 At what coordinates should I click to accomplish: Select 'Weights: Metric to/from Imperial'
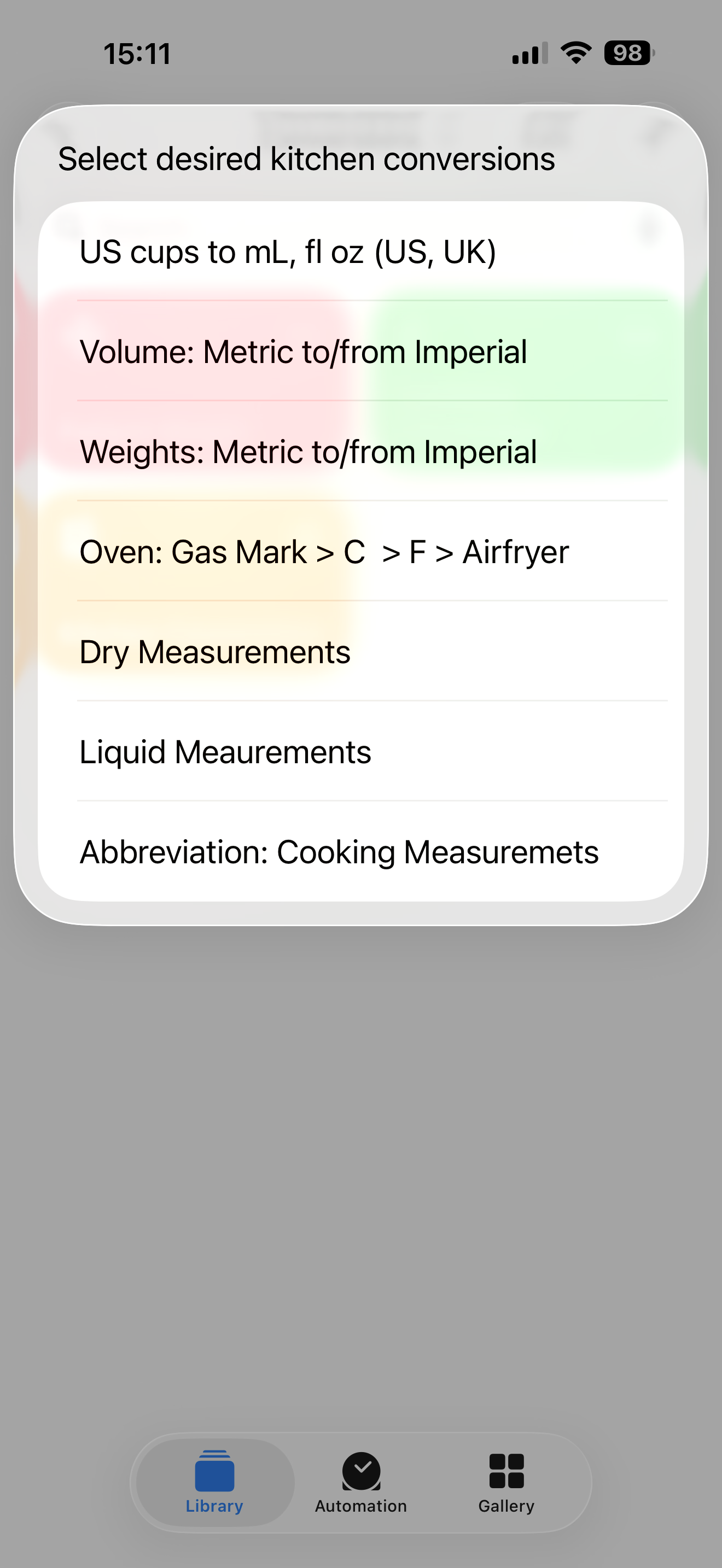click(x=361, y=450)
